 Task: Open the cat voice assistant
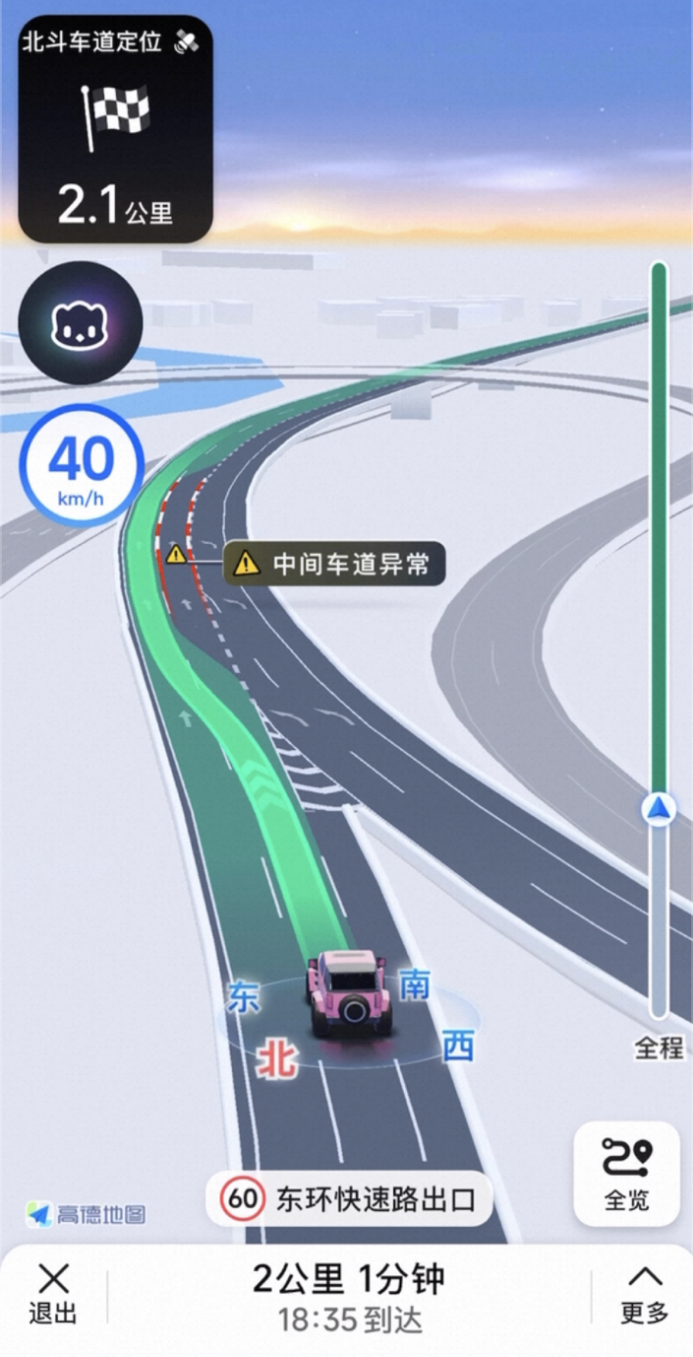[x=80, y=322]
